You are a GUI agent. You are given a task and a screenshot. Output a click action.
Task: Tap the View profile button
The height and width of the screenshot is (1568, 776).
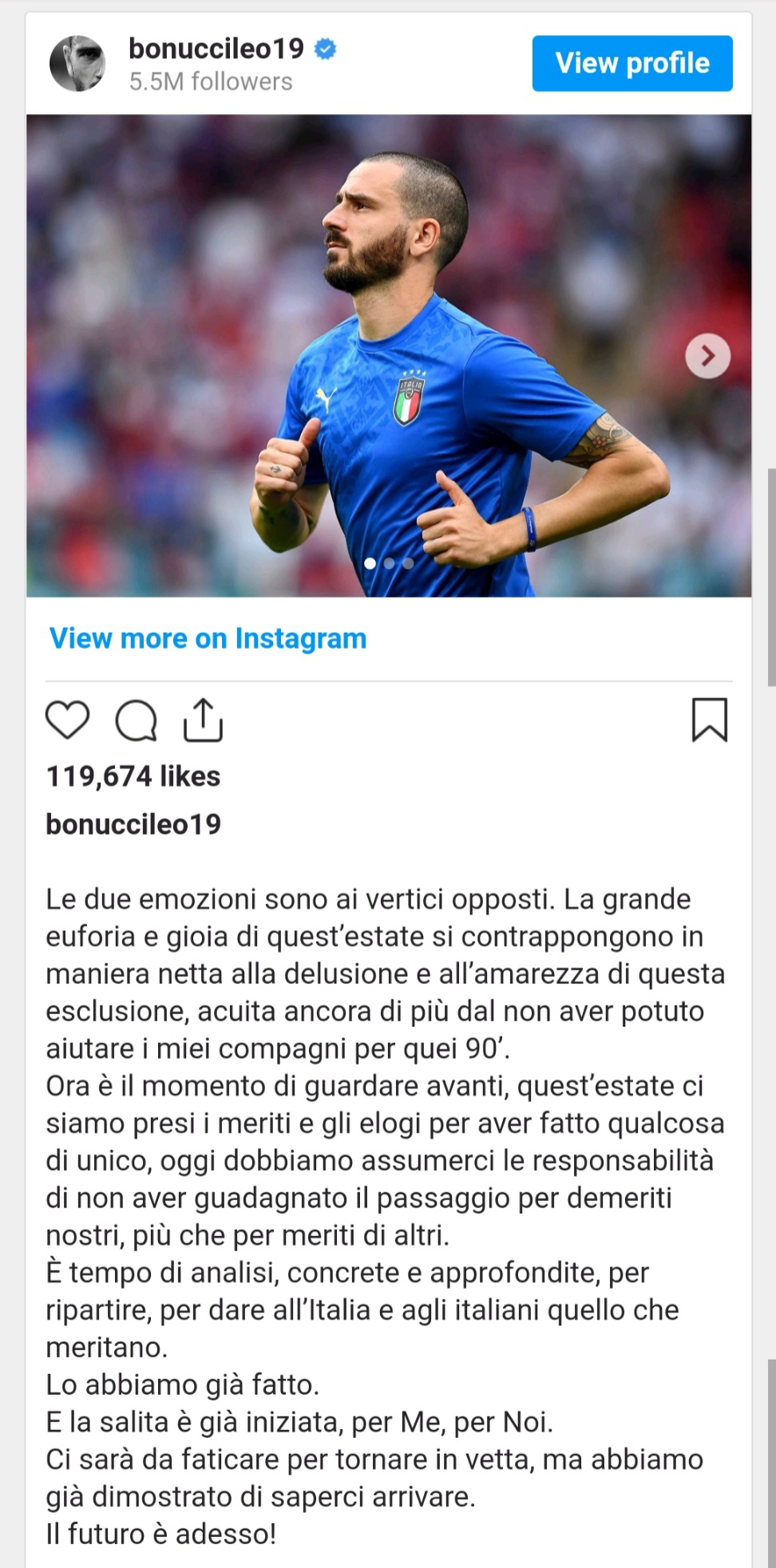631,63
